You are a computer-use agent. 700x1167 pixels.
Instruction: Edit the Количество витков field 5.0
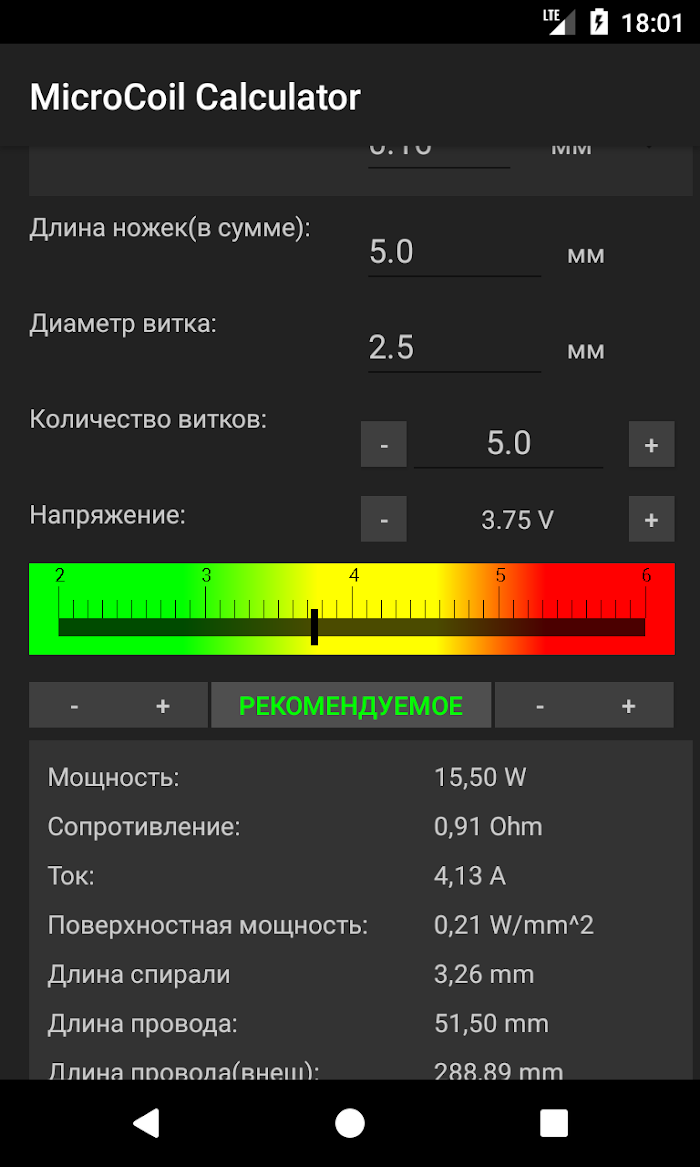tap(508, 444)
